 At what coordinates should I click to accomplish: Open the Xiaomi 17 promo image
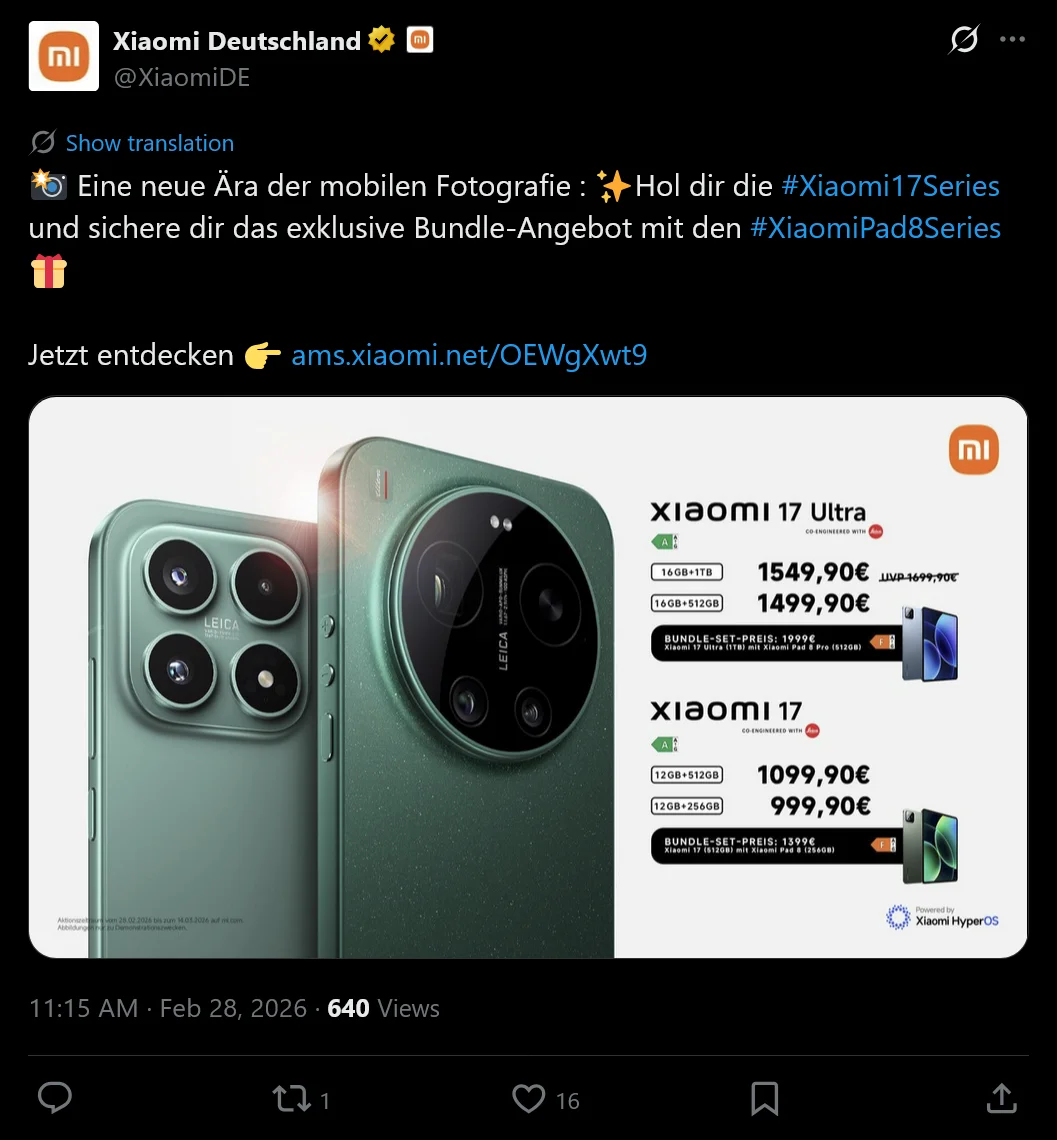click(x=528, y=677)
